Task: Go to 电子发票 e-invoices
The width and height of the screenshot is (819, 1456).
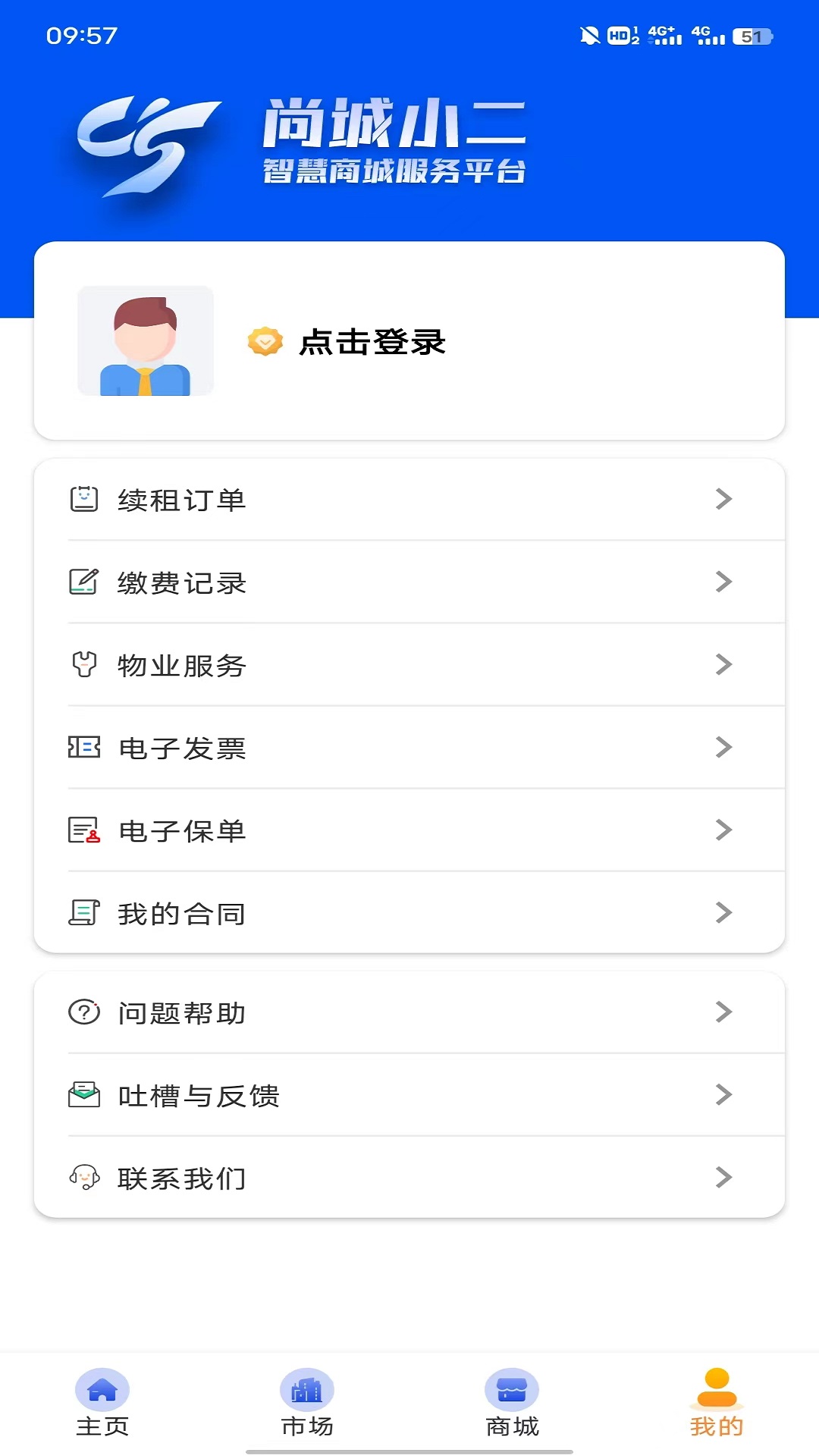Action: tap(409, 748)
